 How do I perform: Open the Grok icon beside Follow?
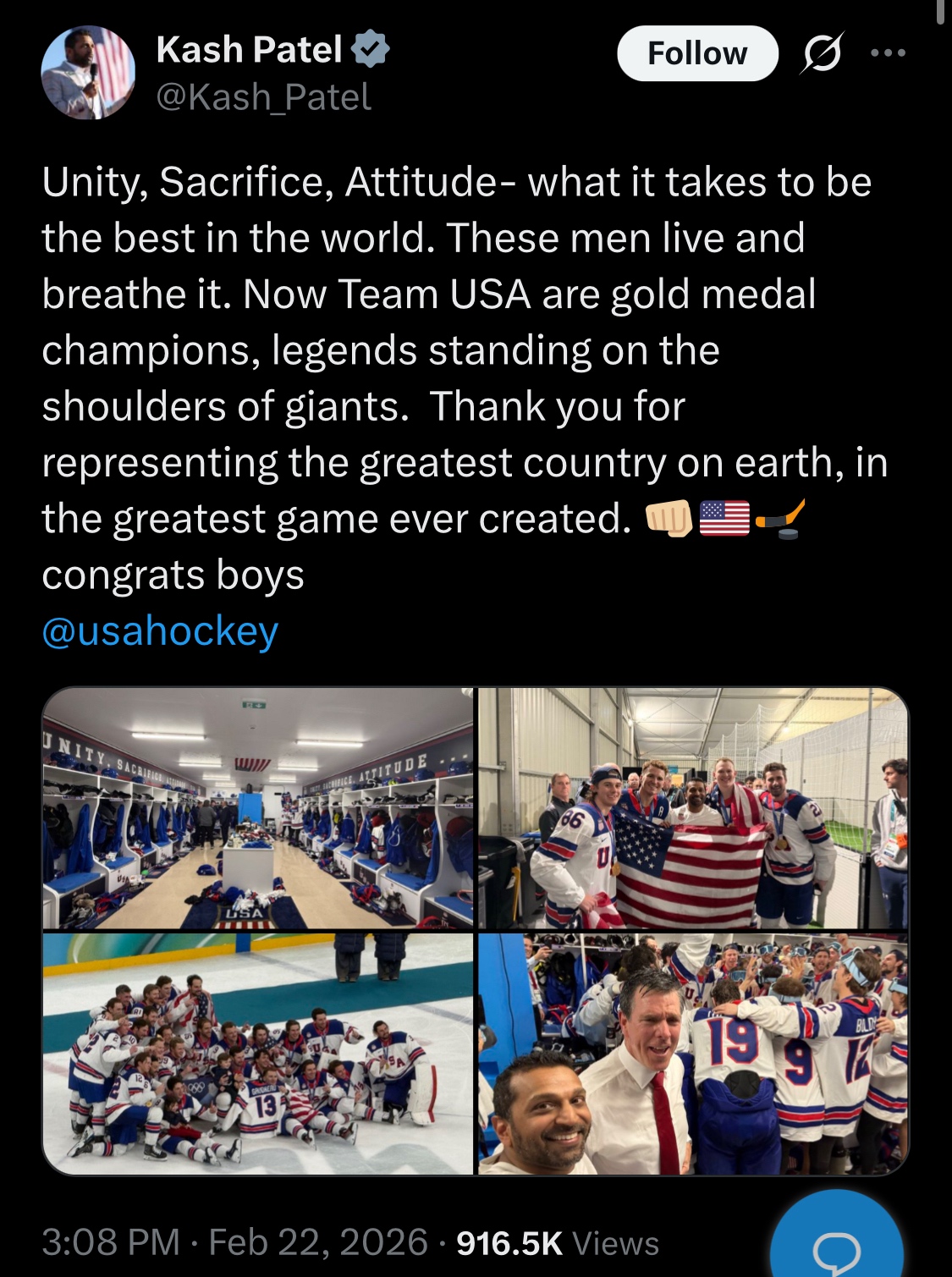tap(821, 53)
